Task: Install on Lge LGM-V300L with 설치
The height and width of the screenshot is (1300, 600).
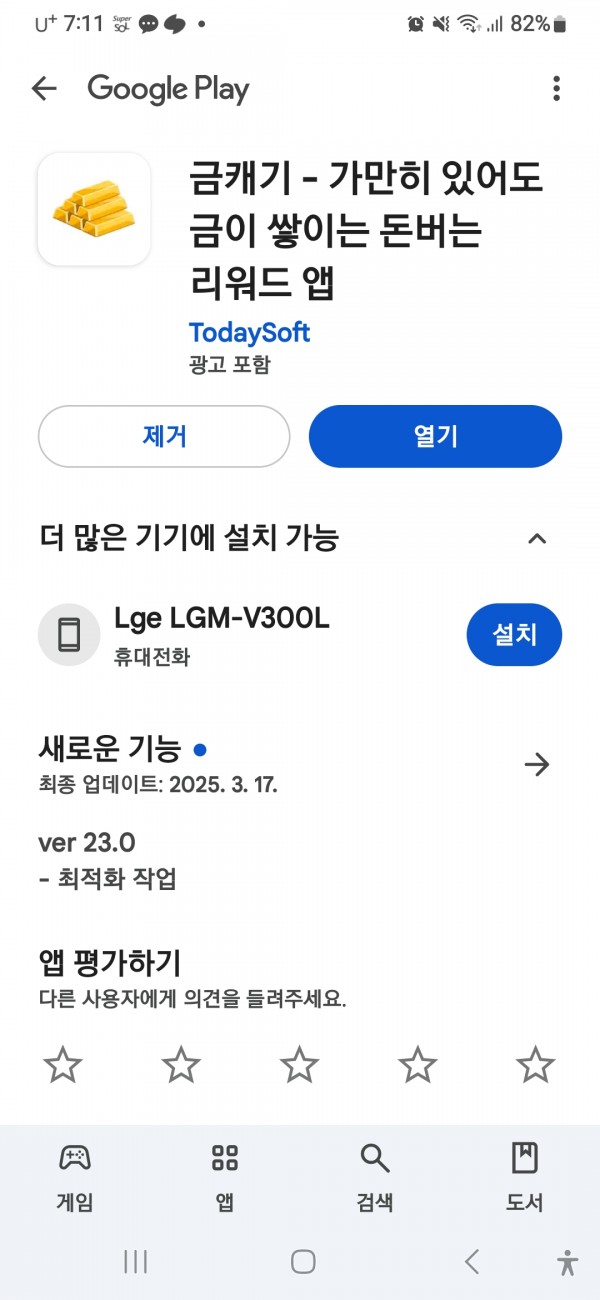Action: click(514, 634)
